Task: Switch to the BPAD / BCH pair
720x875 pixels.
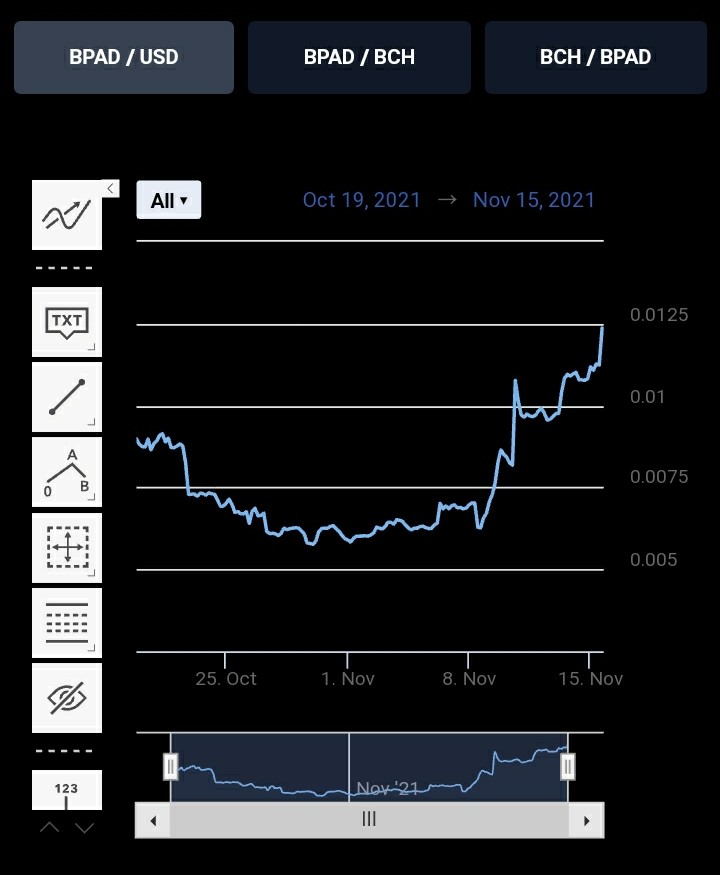Action: [359, 57]
